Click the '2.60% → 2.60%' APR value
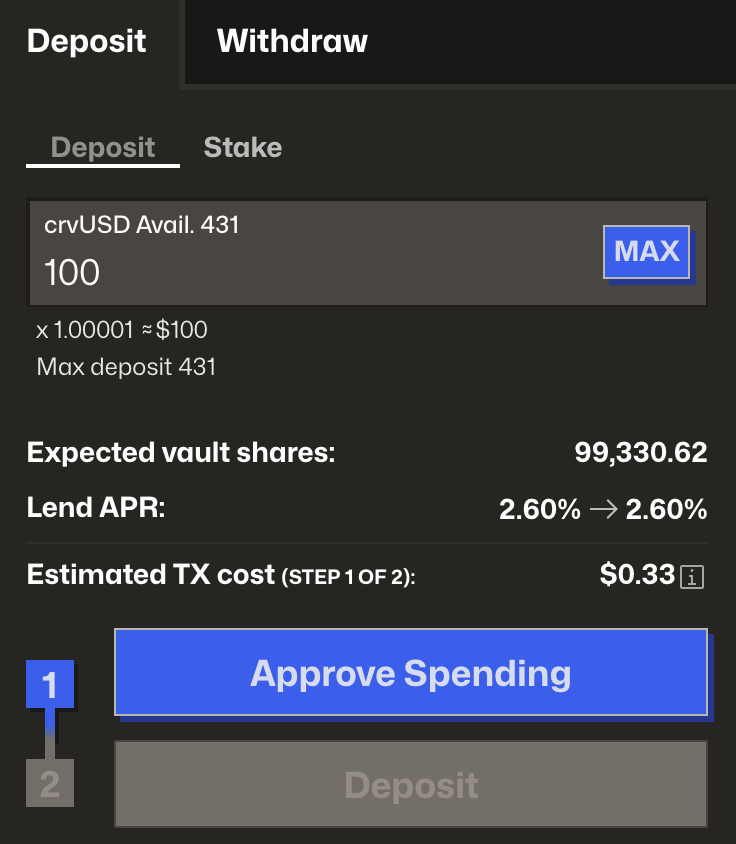Viewport: 736px width, 844px height. tap(603, 507)
